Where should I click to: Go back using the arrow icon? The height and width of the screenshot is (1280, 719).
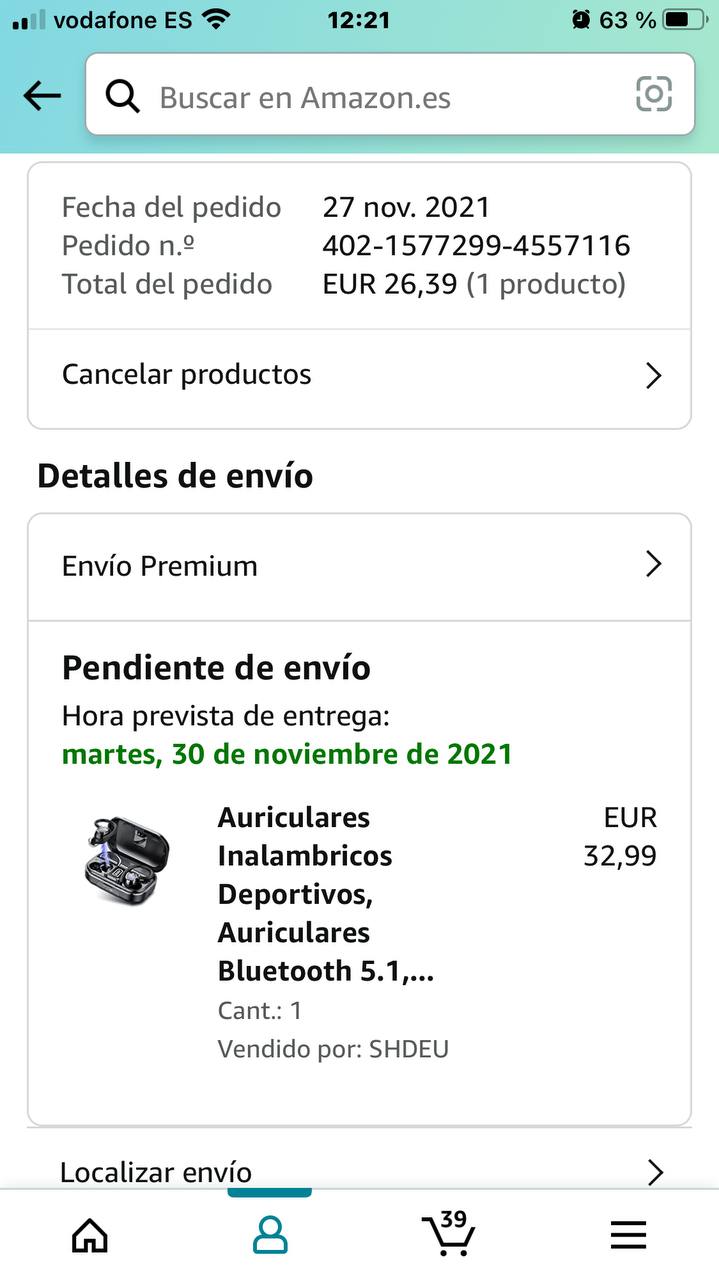point(42,96)
